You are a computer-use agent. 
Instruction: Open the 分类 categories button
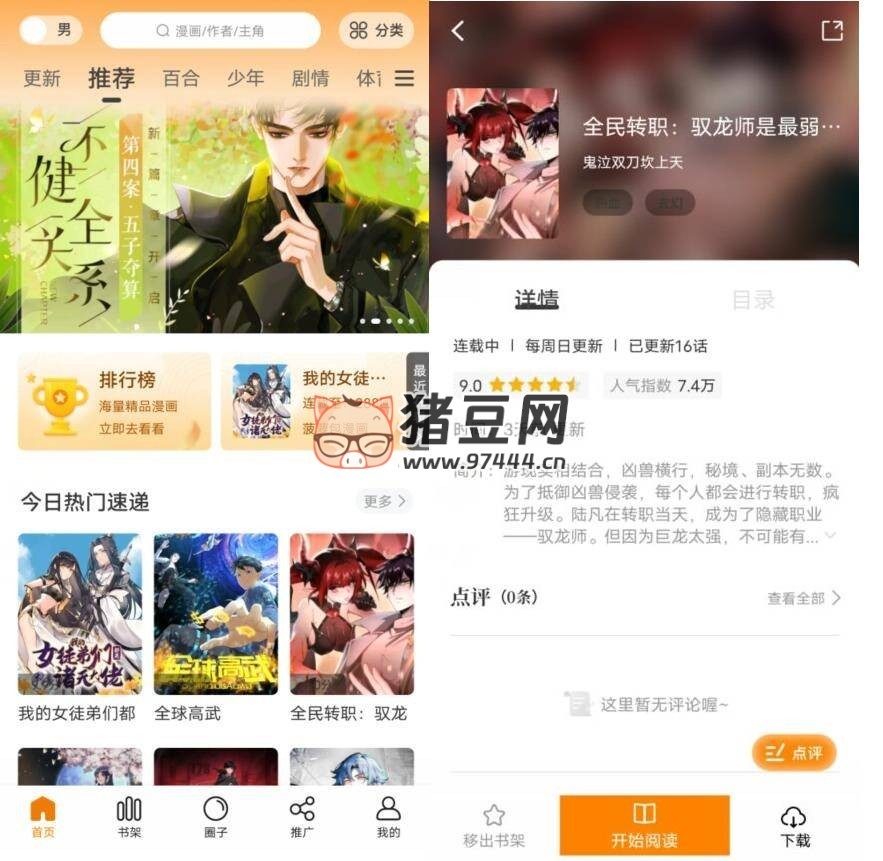(376, 31)
